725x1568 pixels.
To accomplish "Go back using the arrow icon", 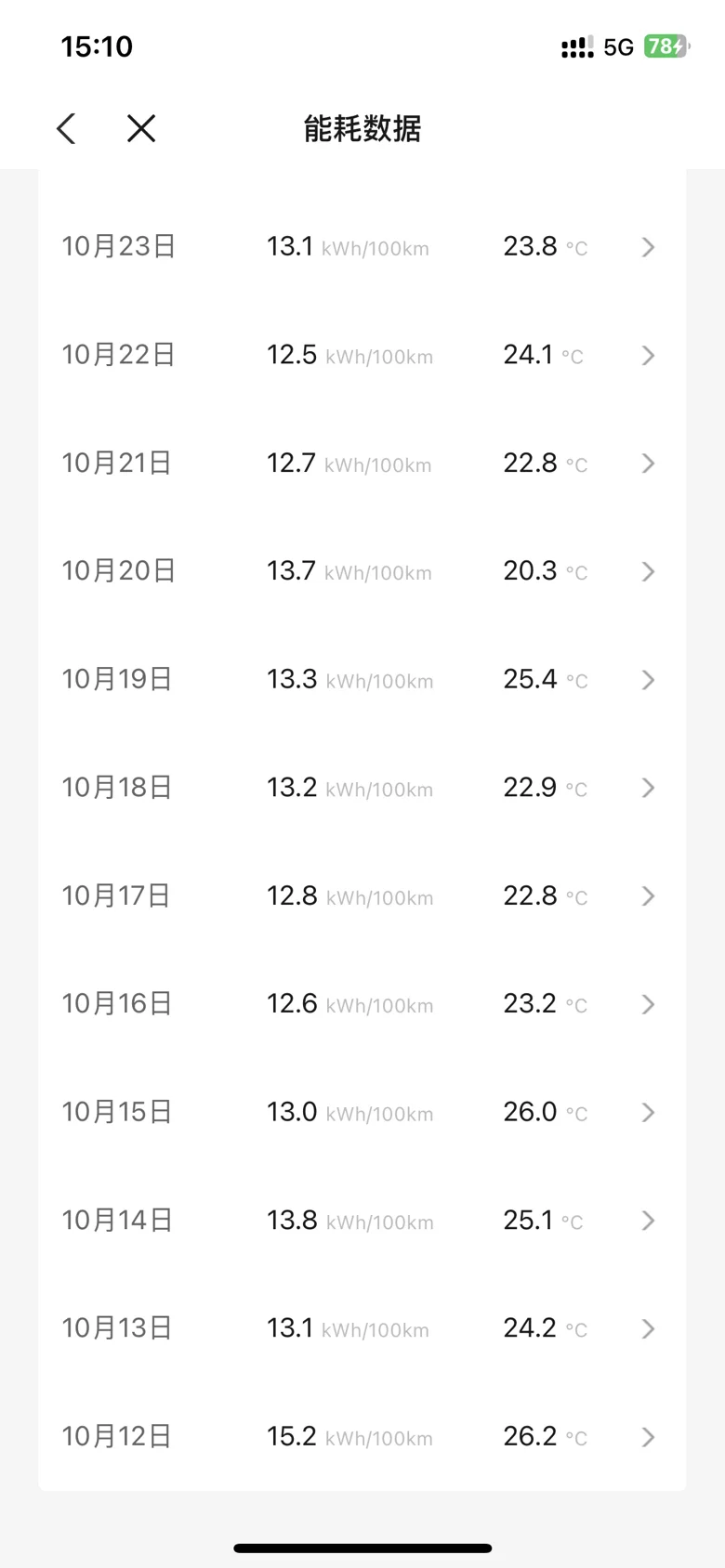I will coord(66,128).
